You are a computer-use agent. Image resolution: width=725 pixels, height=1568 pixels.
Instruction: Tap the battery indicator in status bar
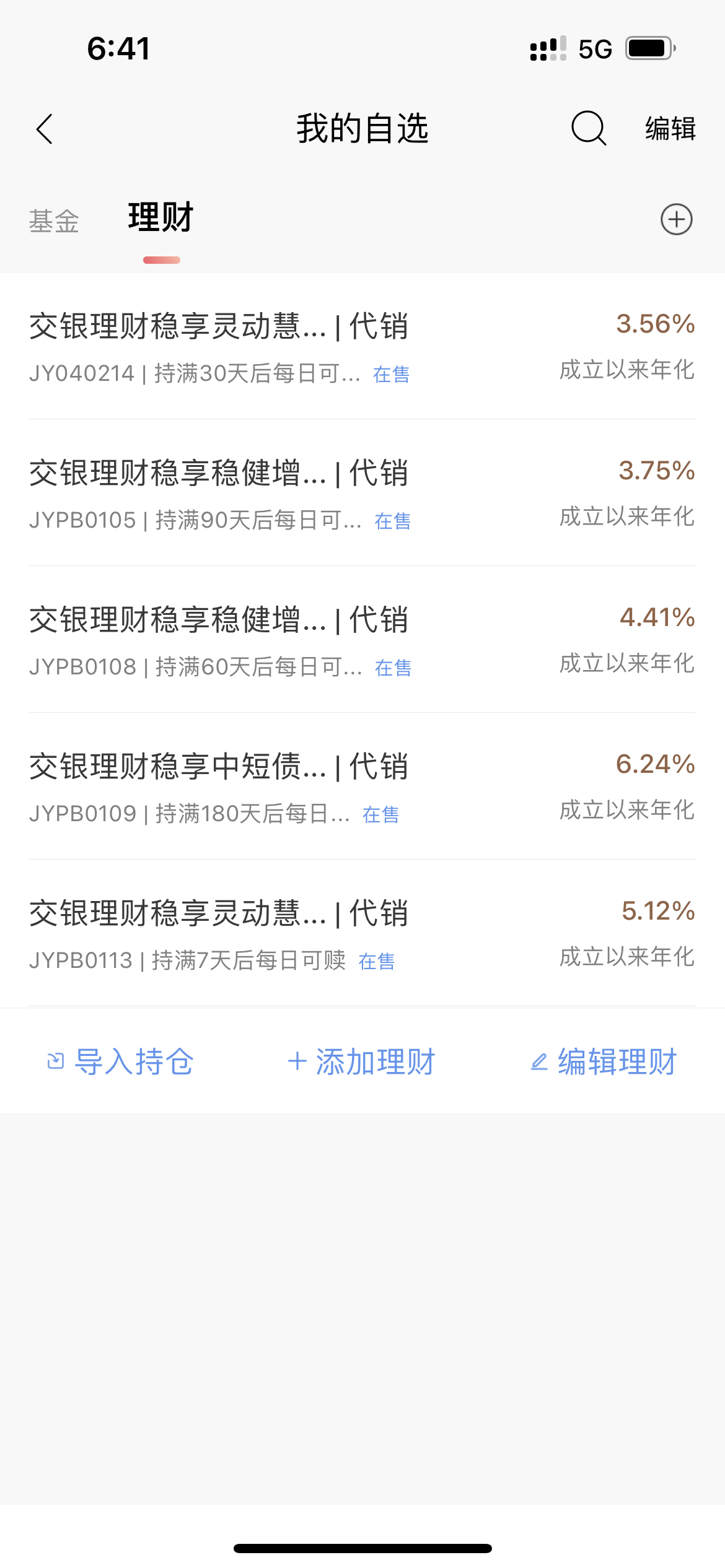pos(649,48)
